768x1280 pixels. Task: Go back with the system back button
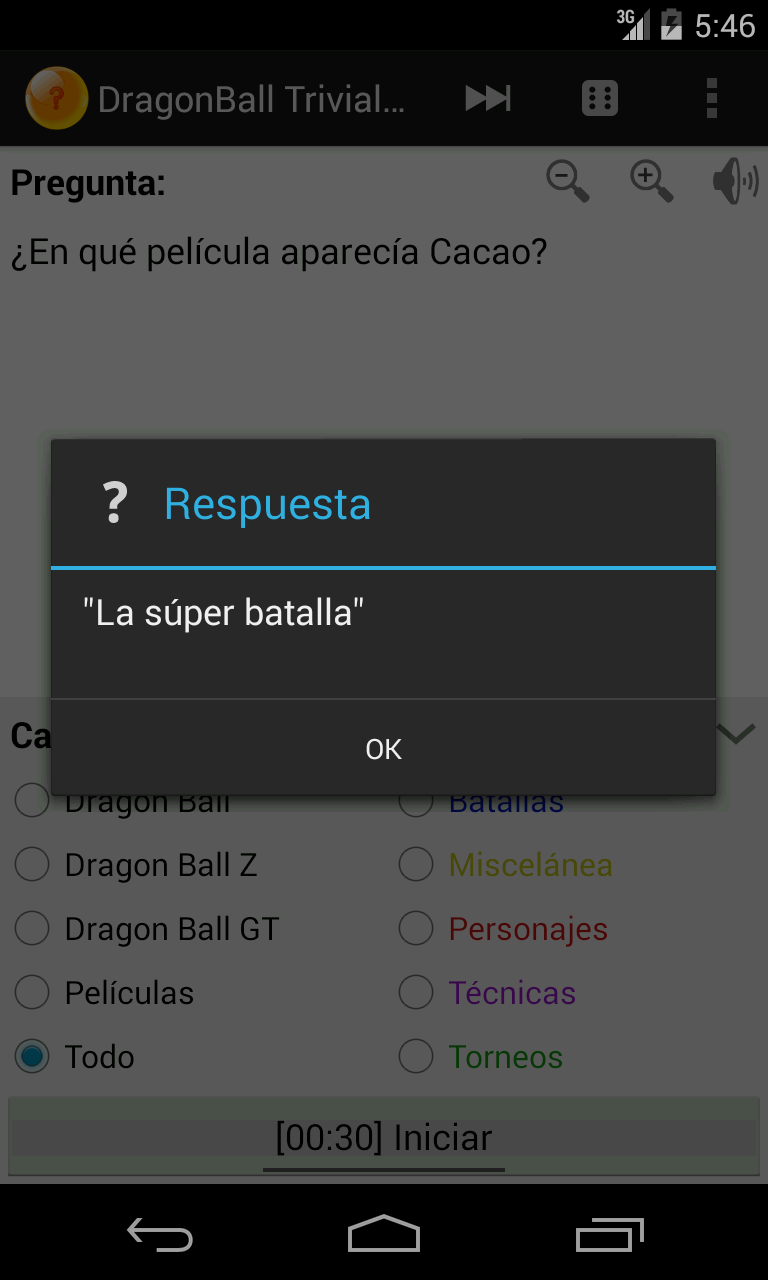click(x=160, y=1234)
